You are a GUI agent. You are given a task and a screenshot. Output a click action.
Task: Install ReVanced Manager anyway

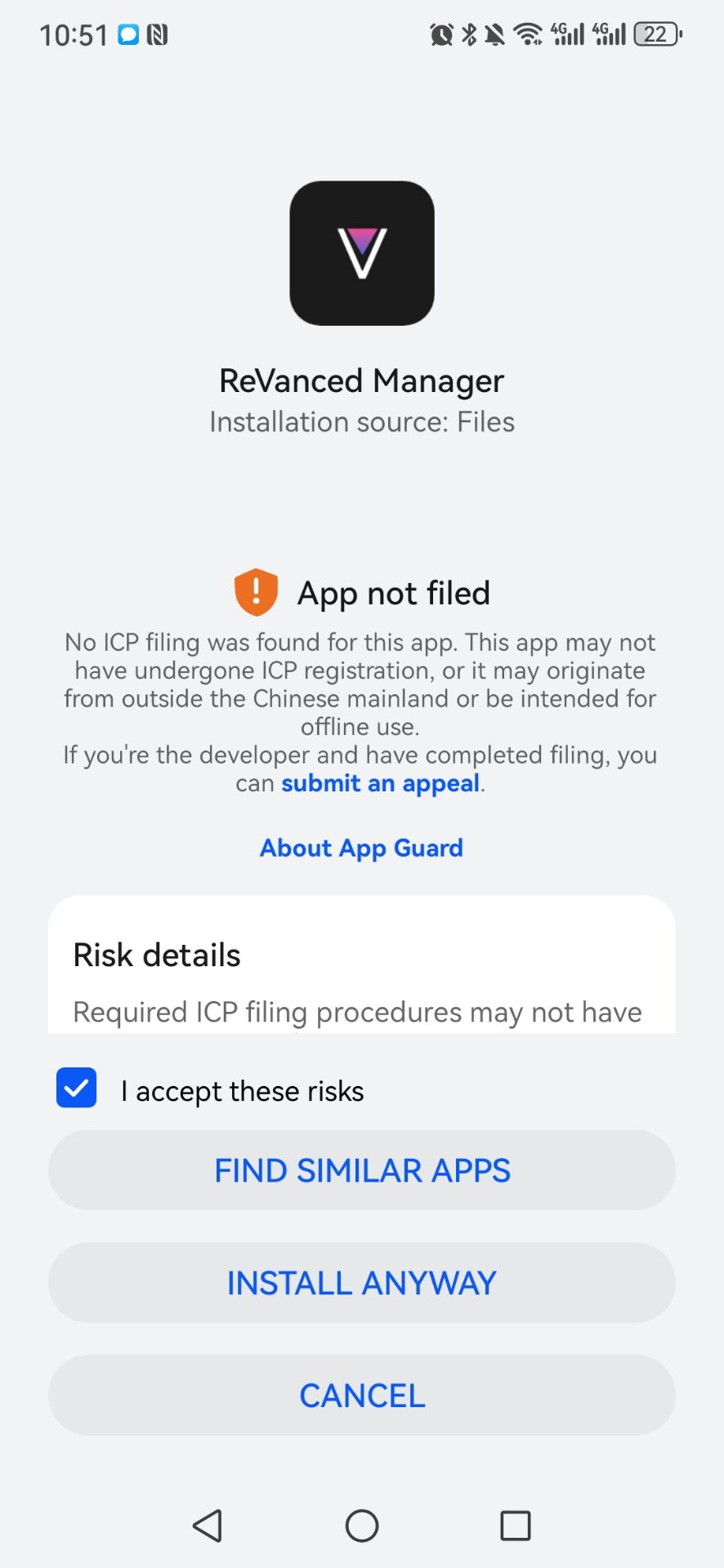pyautogui.click(x=361, y=1283)
